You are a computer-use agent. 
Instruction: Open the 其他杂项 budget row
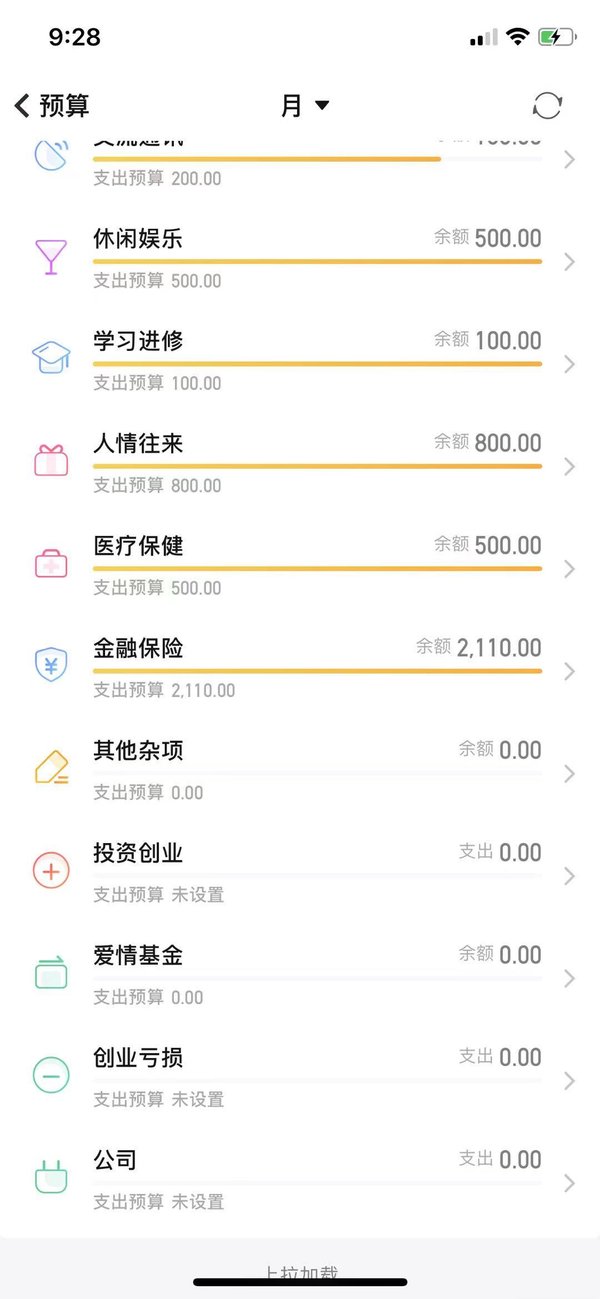pyautogui.click(x=300, y=770)
